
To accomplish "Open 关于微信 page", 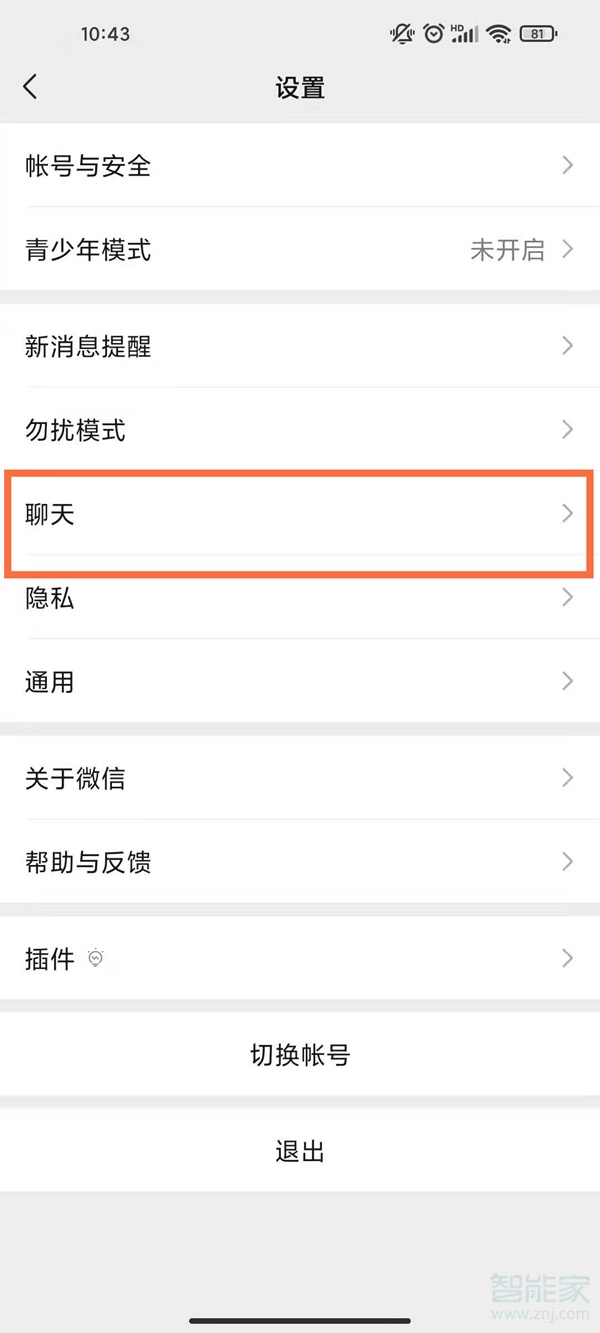I will pyautogui.click(x=300, y=778).
